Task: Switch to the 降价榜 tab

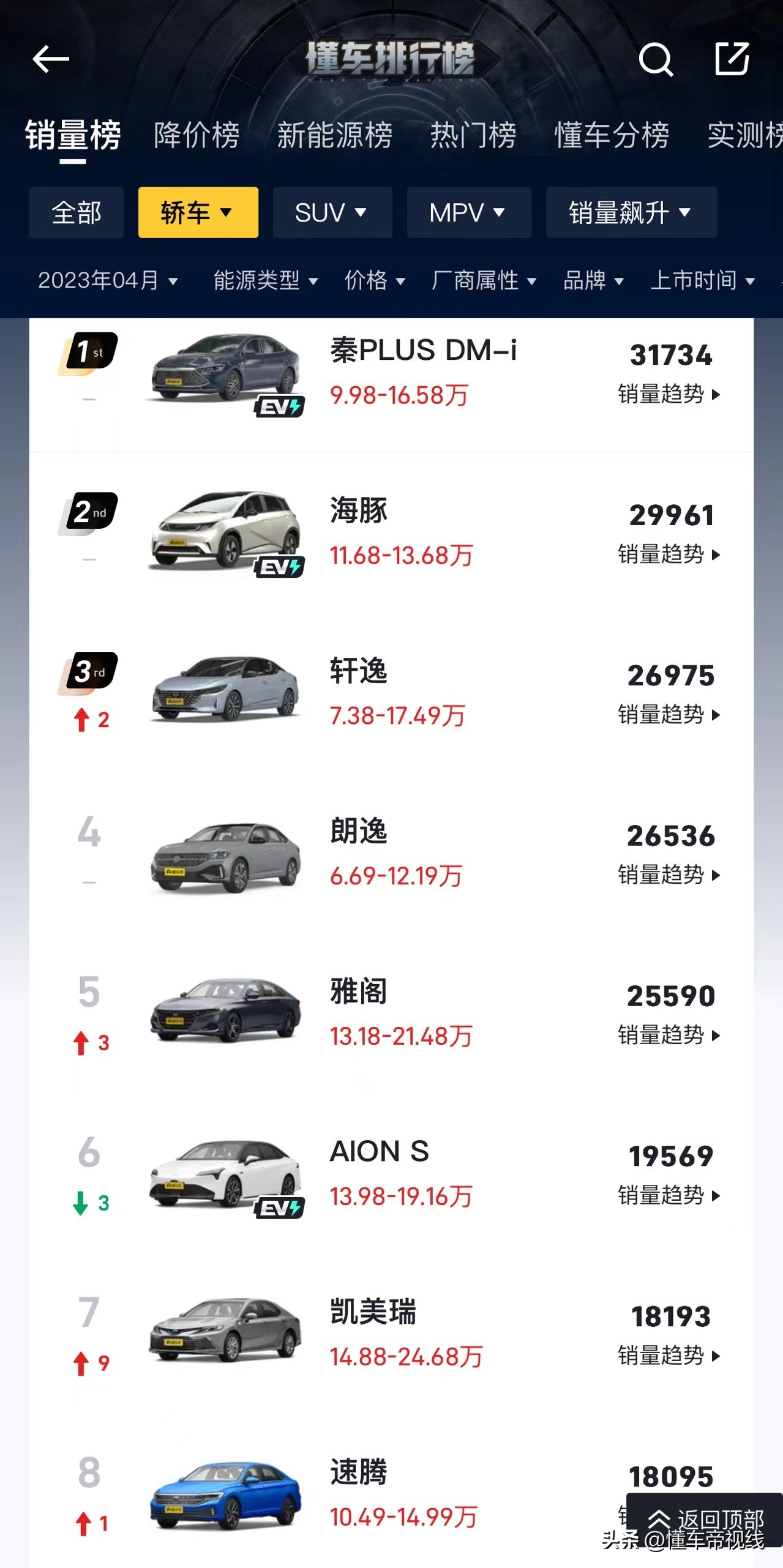Action: coord(197,135)
